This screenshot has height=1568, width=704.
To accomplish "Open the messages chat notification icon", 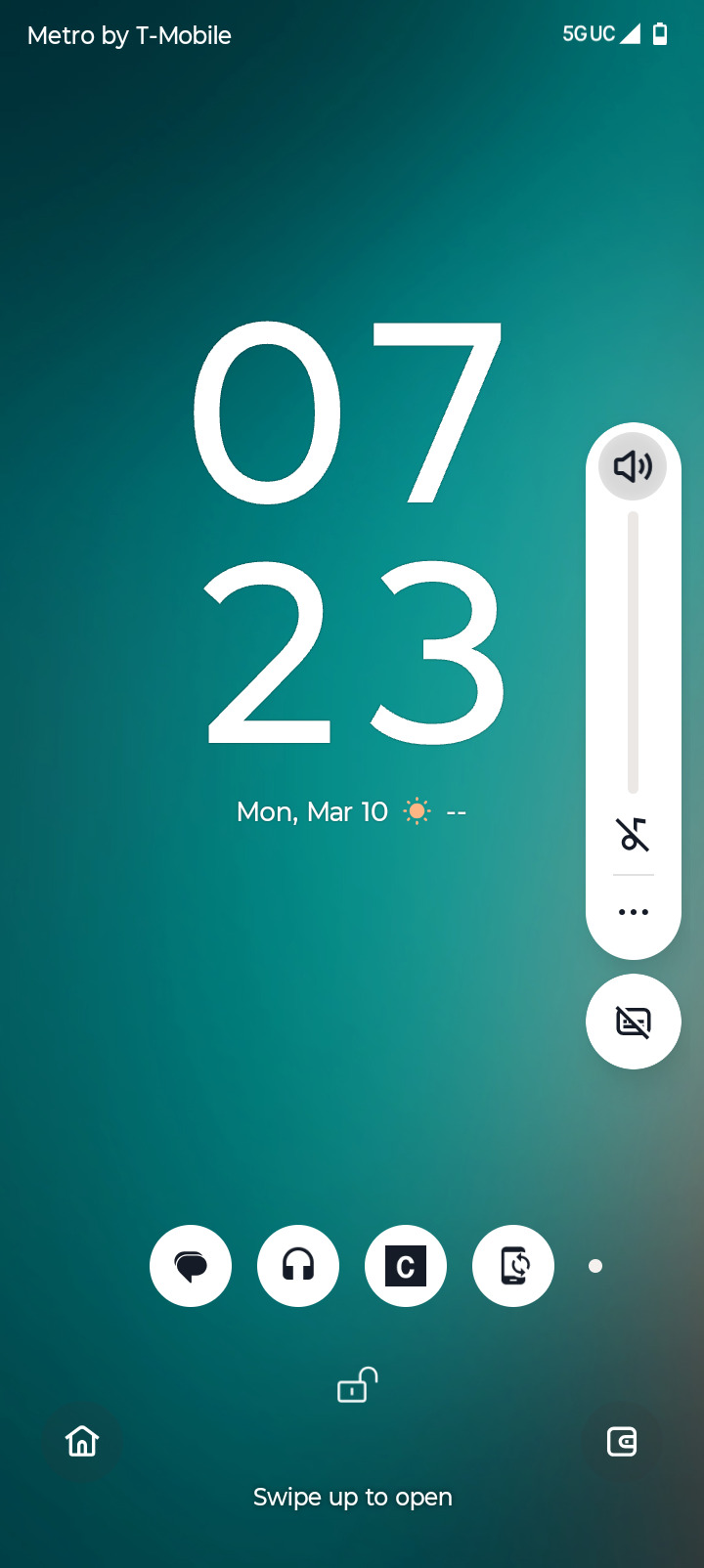I will (191, 1266).
